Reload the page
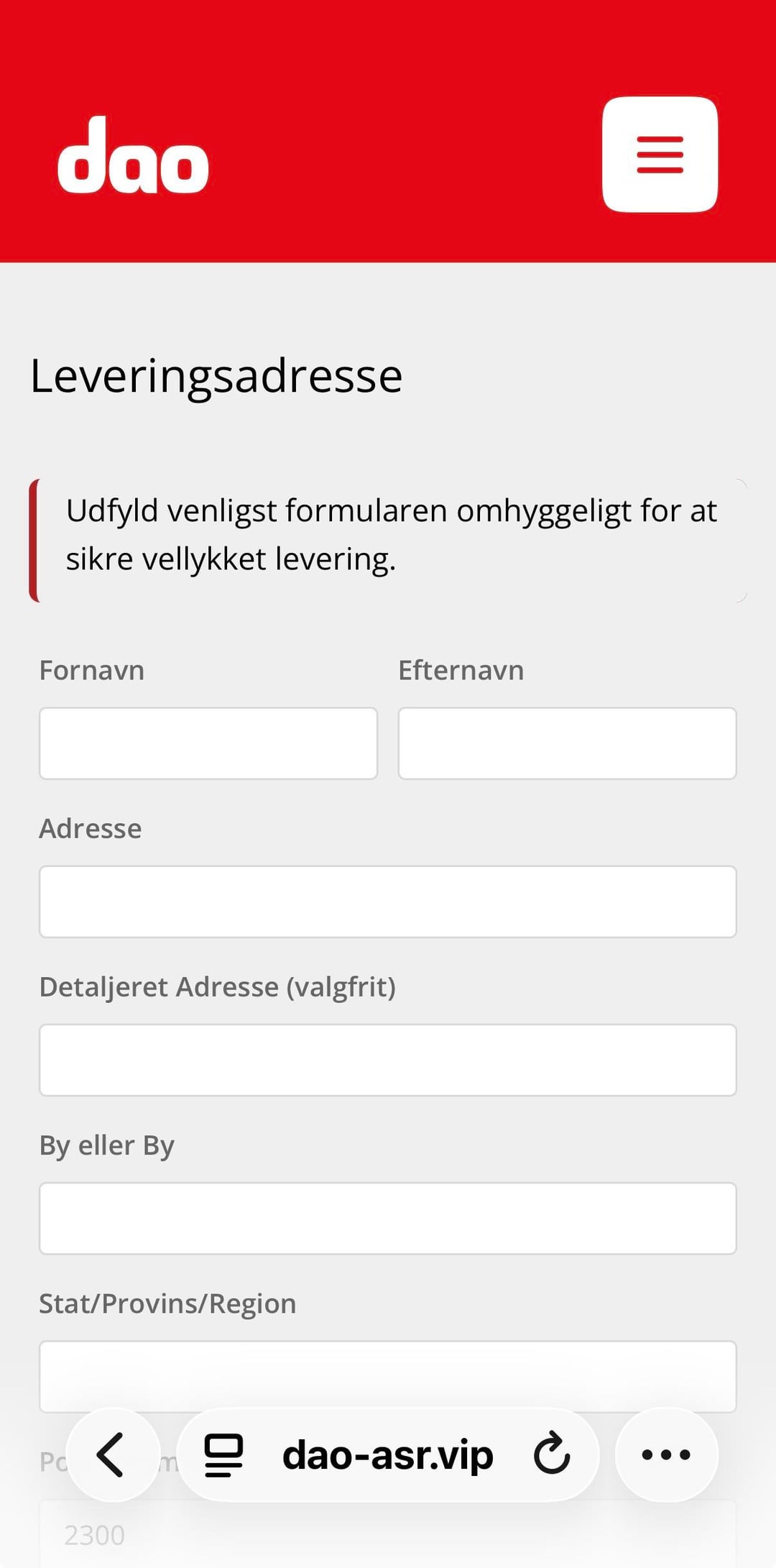This screenshot has height=1568, width=776. [x=551, y=1454]
